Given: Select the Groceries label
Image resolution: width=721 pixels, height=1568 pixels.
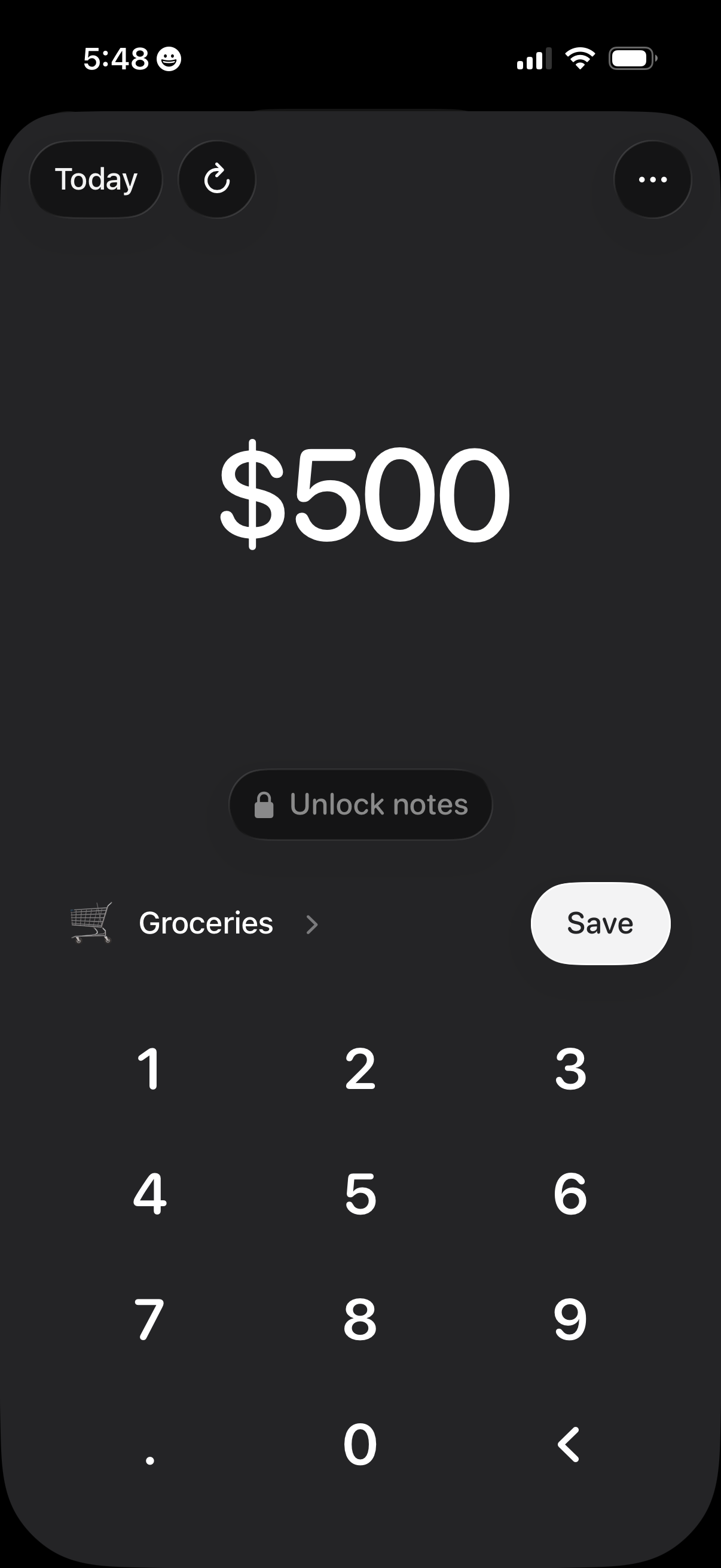Looking at the screenshot, I should pyautogui.click(x=206, y=923).
